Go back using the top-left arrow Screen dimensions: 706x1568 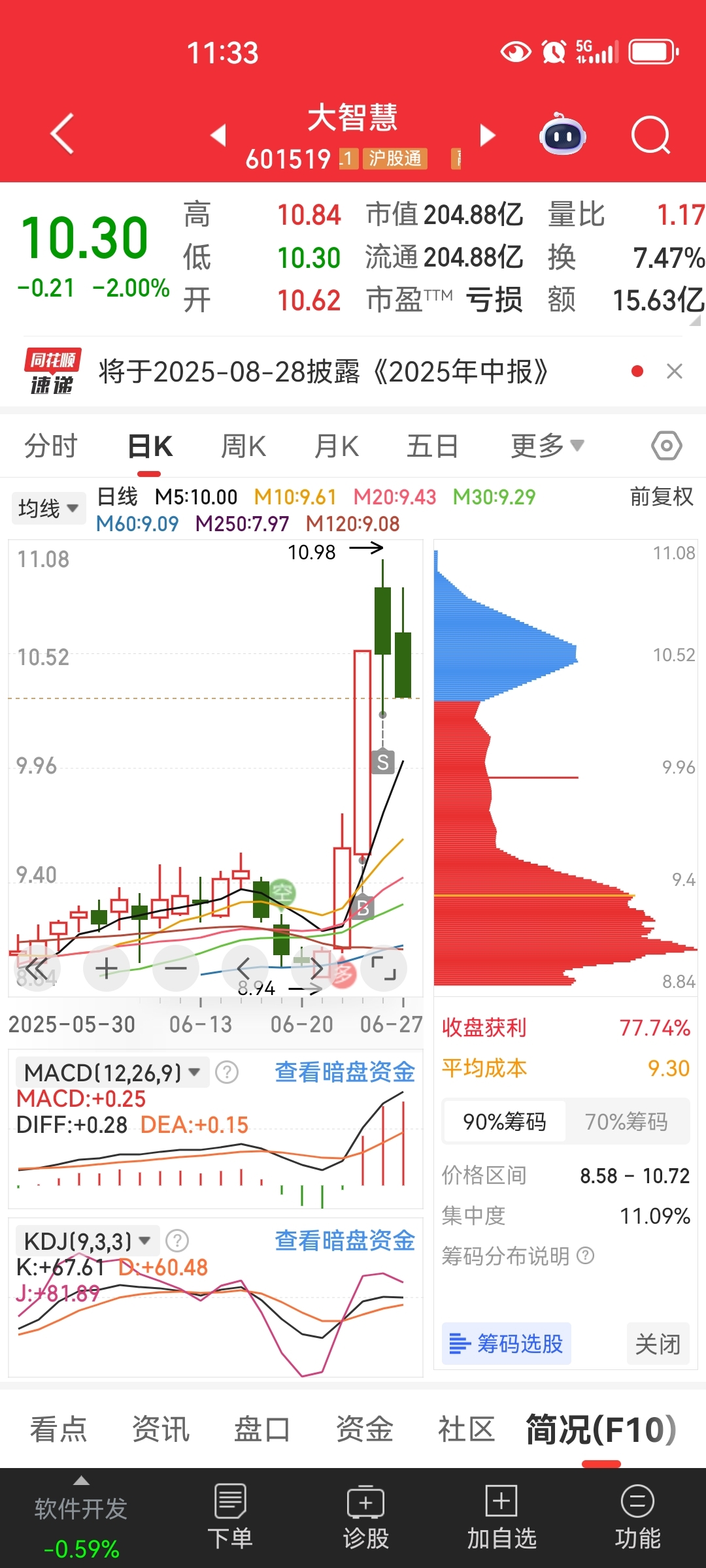[x=62, y=134]
